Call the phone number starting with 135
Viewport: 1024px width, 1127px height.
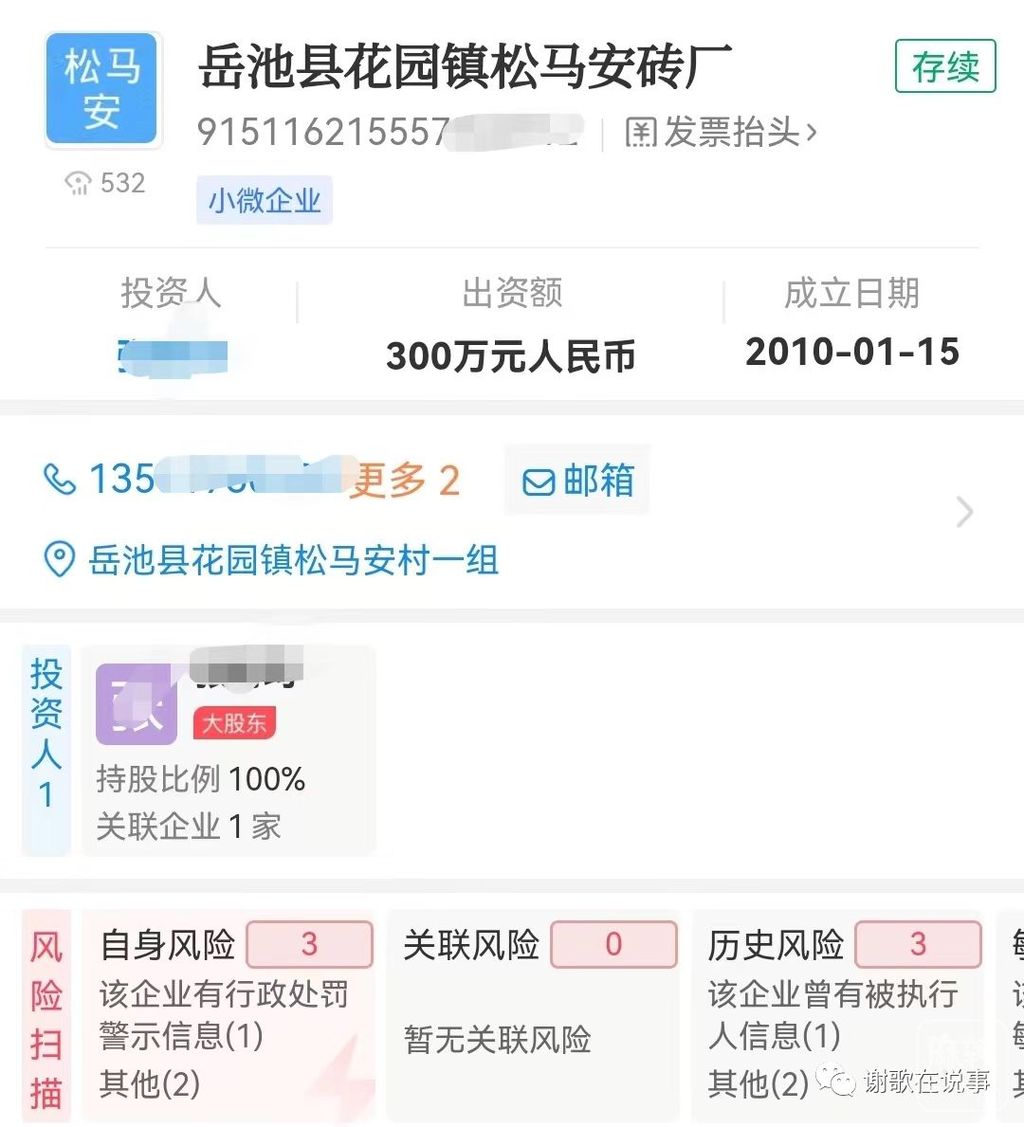[190, 479]
